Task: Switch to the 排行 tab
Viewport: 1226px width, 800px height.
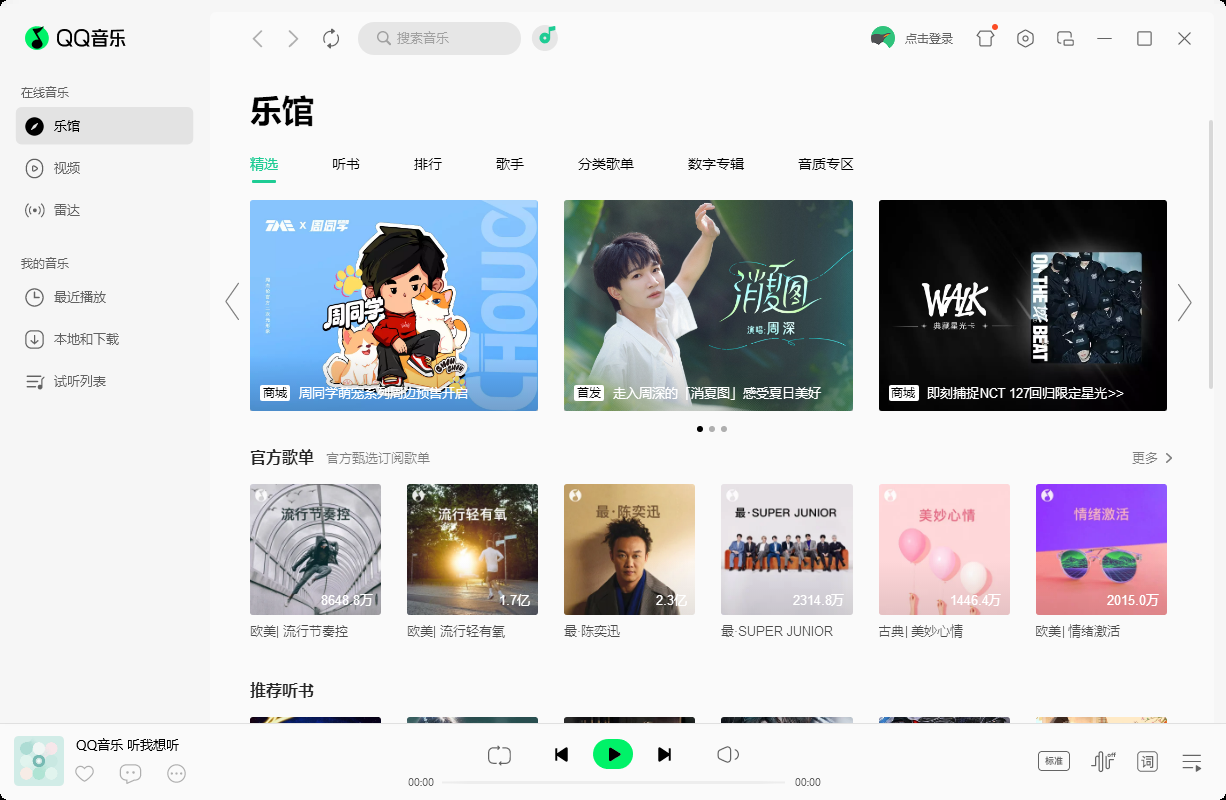Action: click(428, 164)
